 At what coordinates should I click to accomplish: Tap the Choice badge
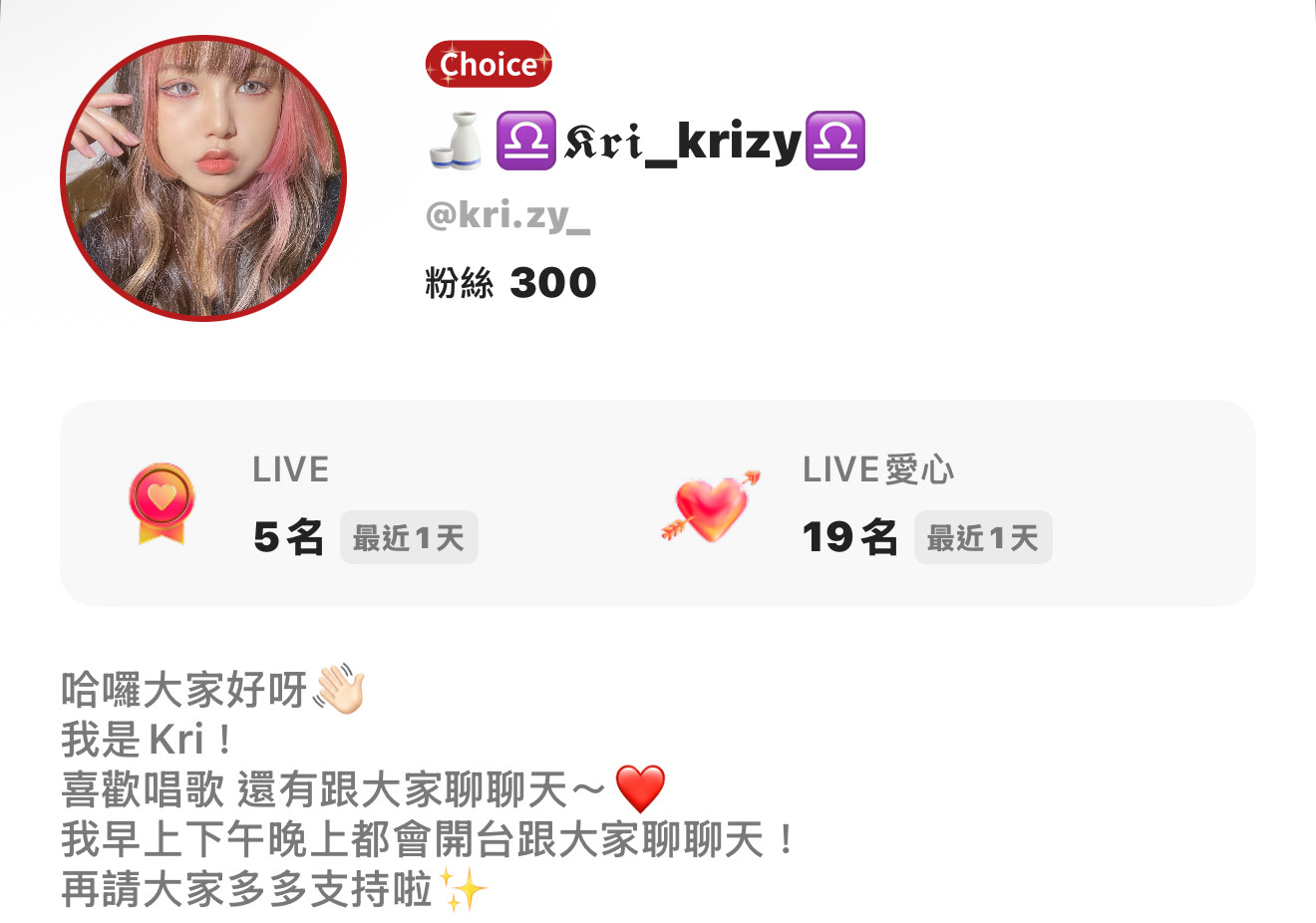click(489, 65)
